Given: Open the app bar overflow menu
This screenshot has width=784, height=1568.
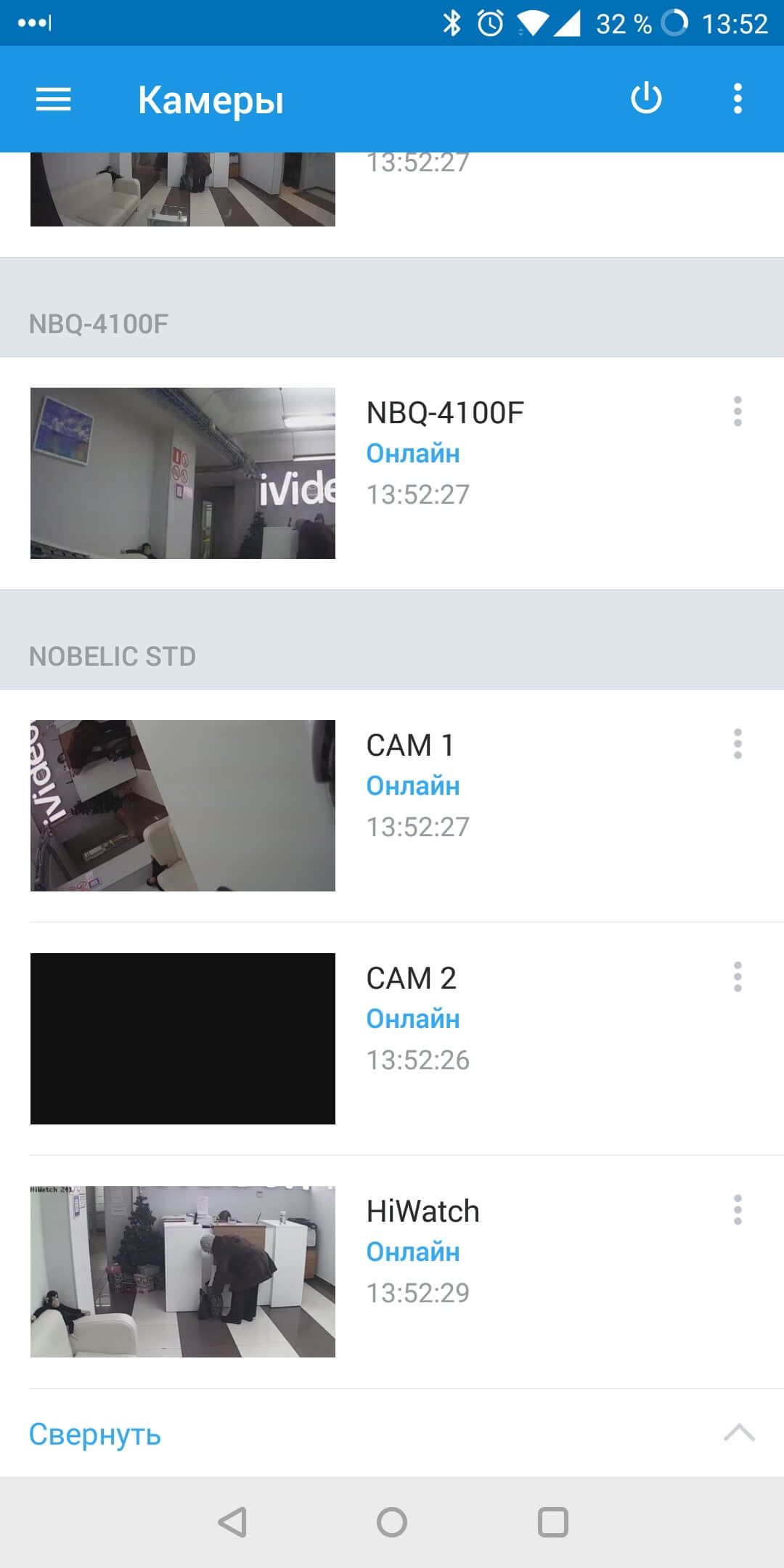Looking at the screenshot, I should (x=738, y=99).
